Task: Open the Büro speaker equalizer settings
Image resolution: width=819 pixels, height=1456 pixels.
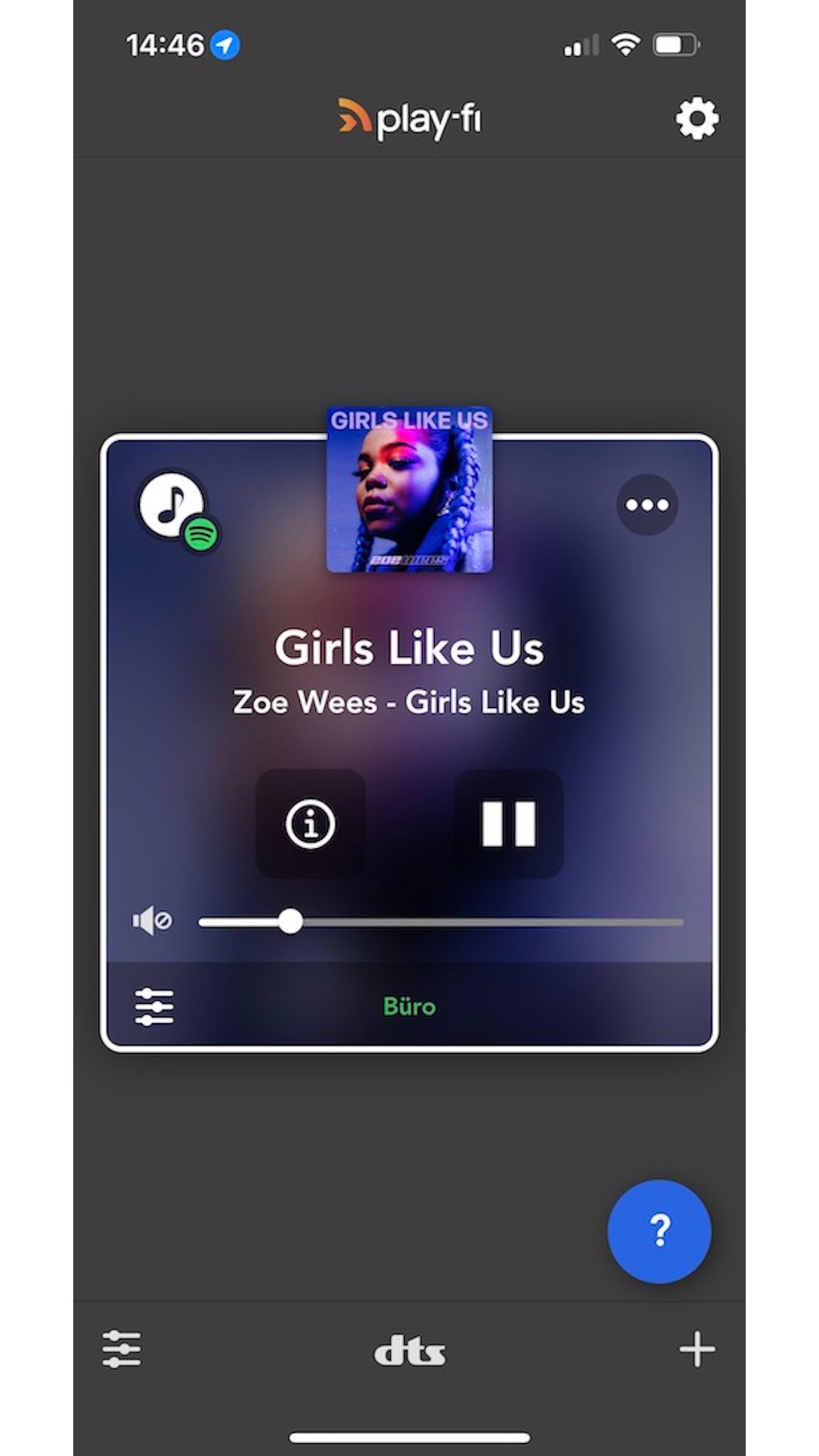Action: point(154,1007)
